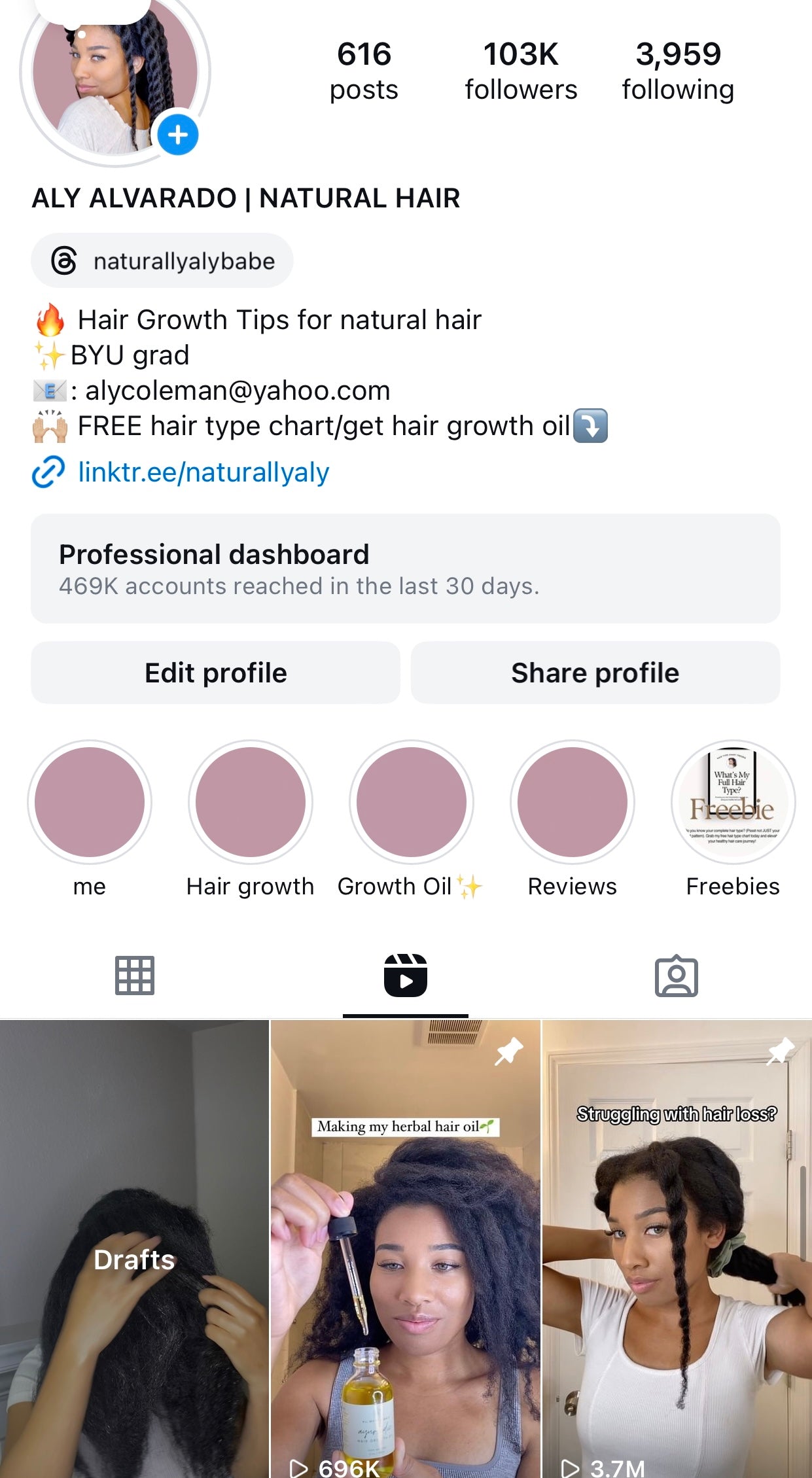Open the Growth Oil highlight
This screenshot has width=812, height=1478.
coord(411,802)
